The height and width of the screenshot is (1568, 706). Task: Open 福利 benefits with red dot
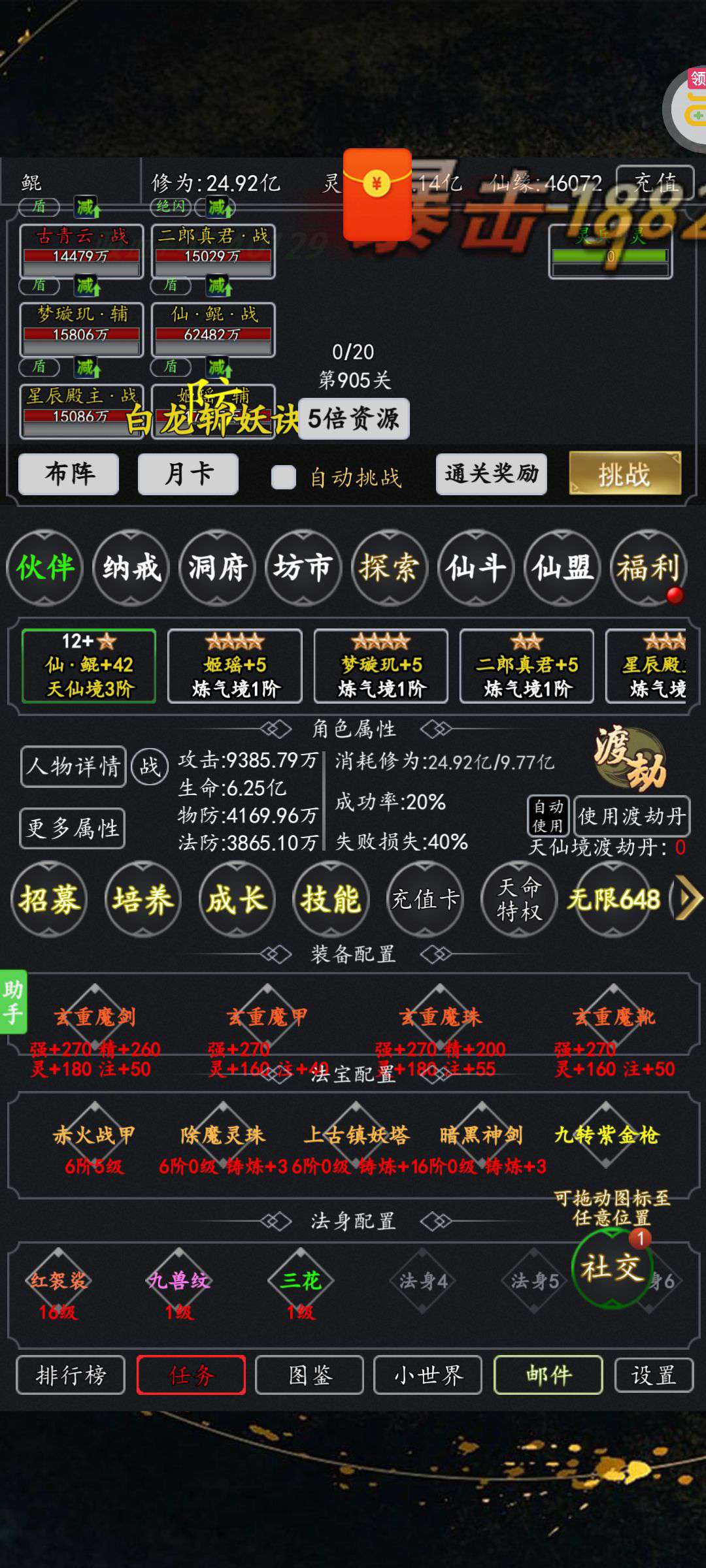pyautogui.click(x=648, y=568)
